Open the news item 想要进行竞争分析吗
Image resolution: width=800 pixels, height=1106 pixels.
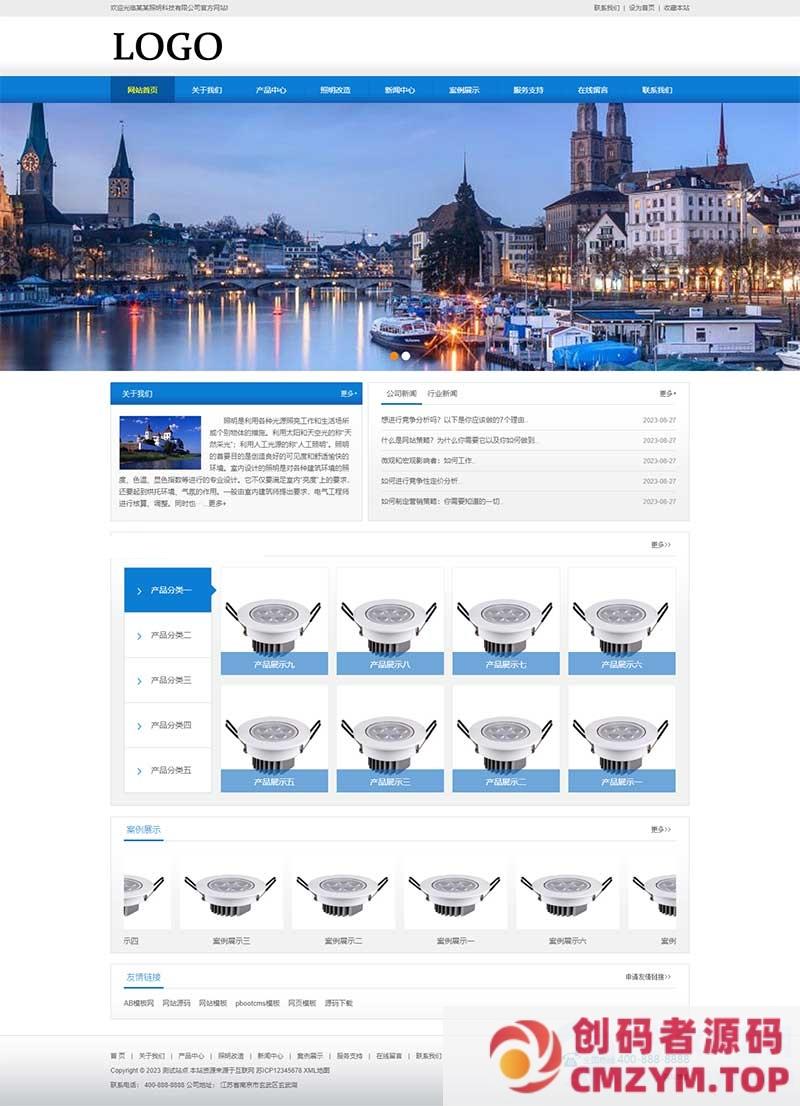coord(454,420)
